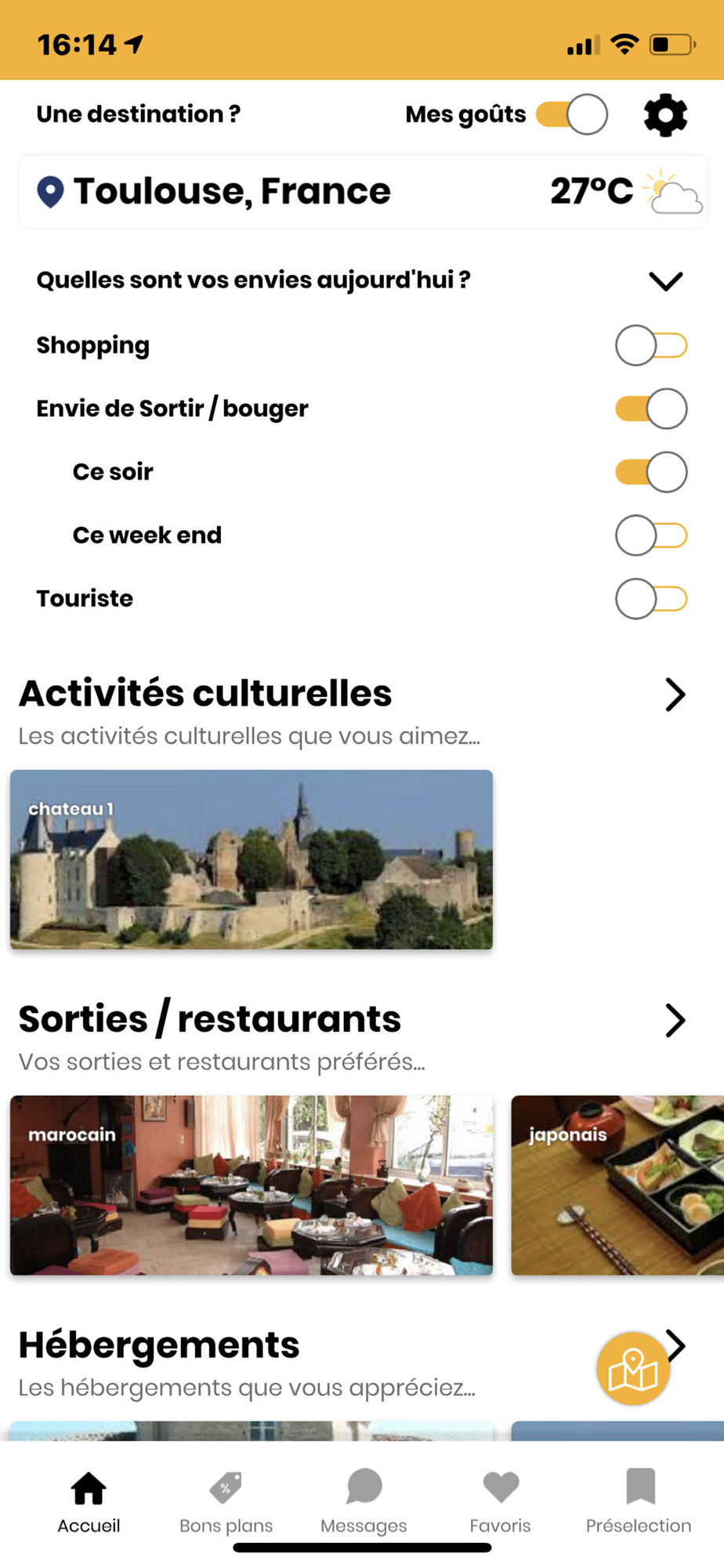Open the settings gear icon
724x1568 pixels.
(x=665, y=115)
